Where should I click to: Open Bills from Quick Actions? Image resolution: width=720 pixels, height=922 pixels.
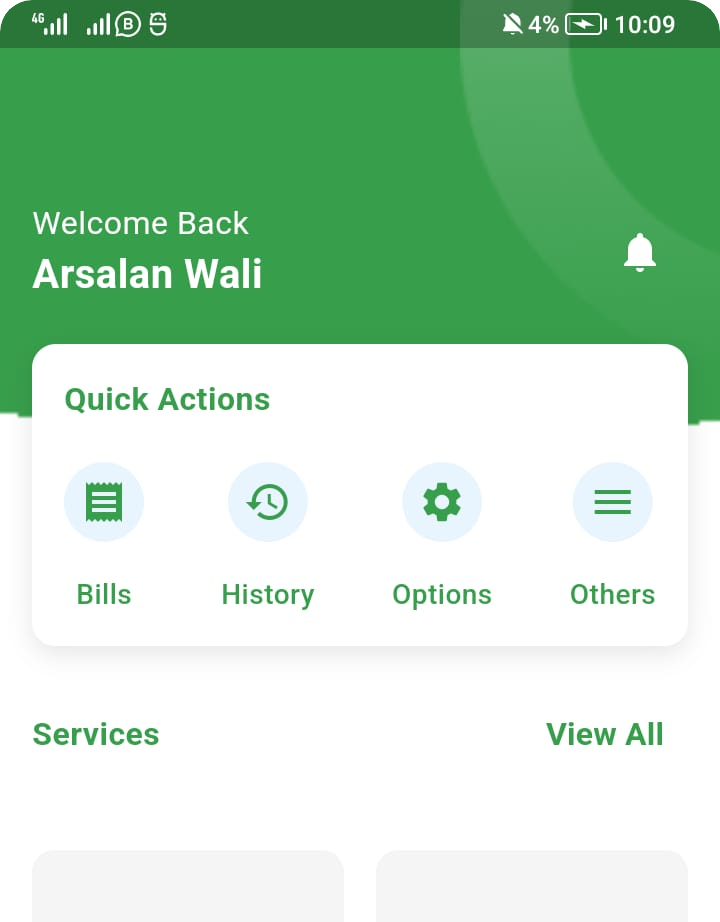point(104,502)
